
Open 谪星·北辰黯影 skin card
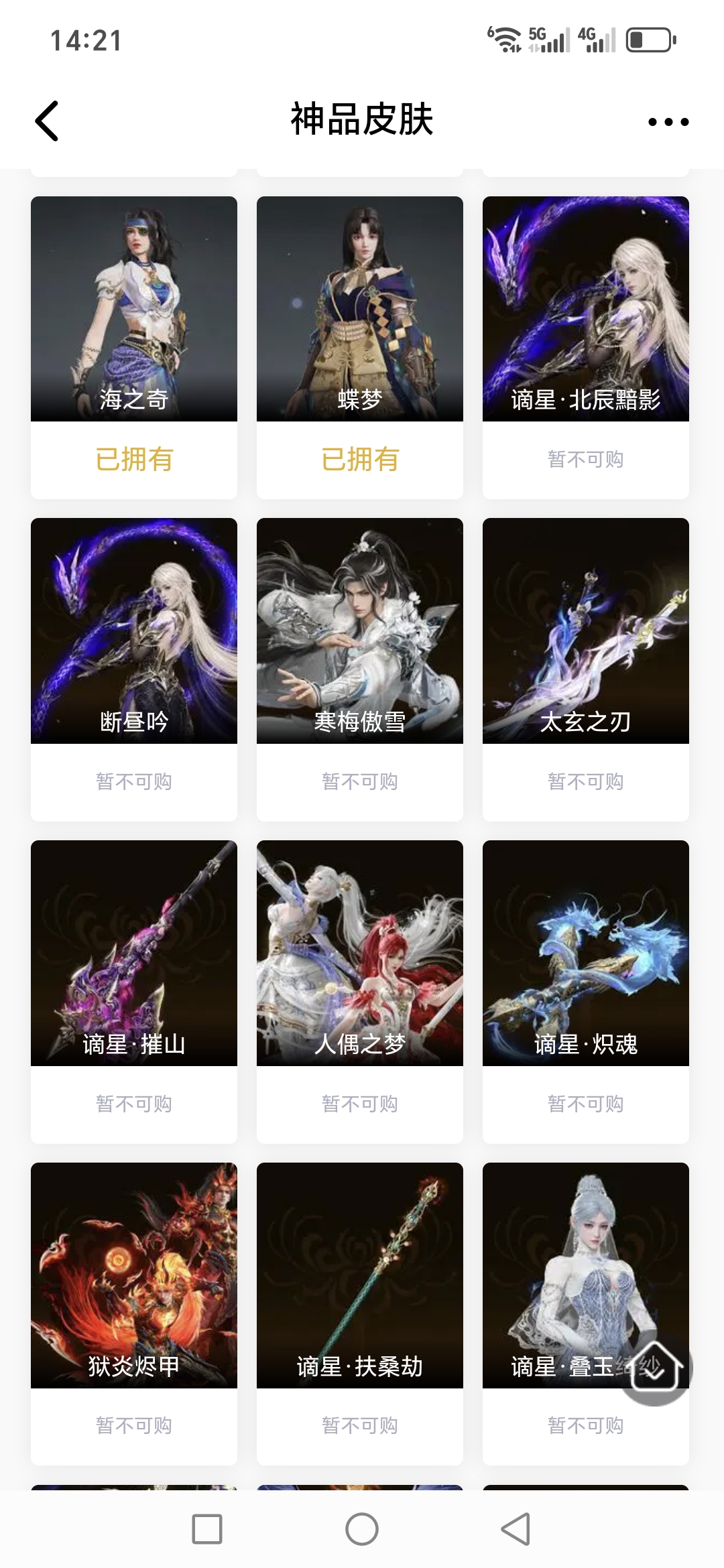tap(585, 310)
